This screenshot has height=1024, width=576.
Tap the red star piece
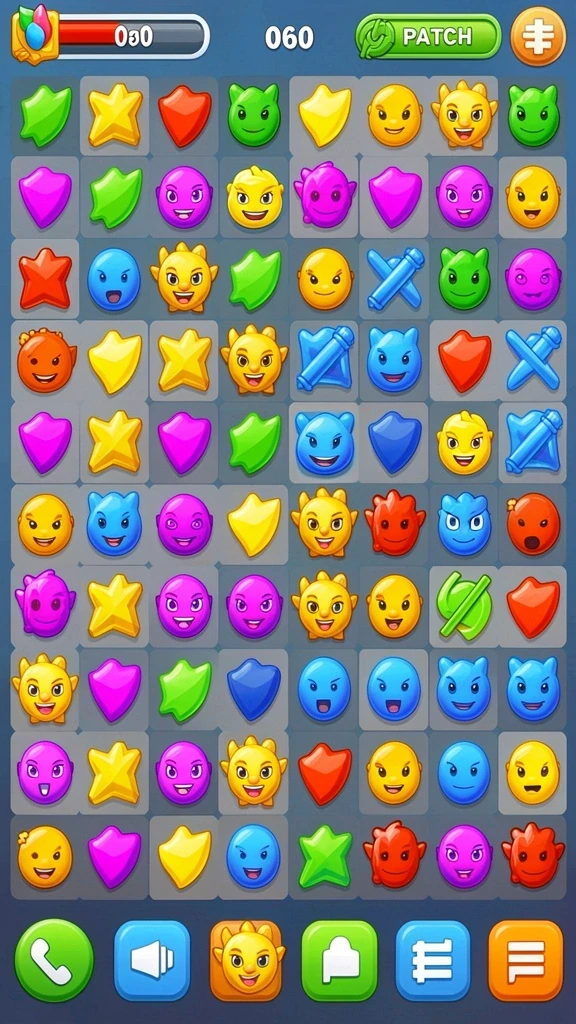point(45,279)
